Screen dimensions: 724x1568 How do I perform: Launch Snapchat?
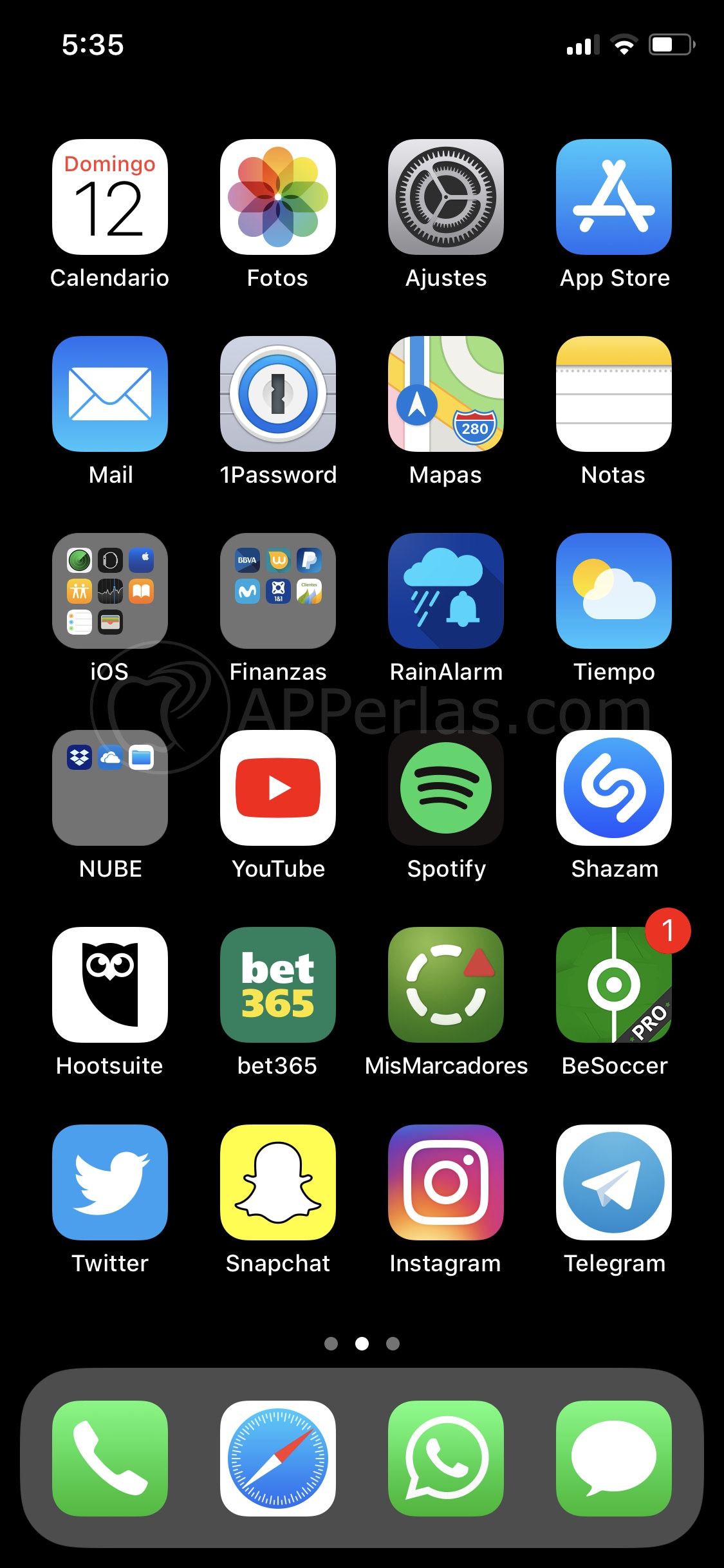pos(277,1183)
